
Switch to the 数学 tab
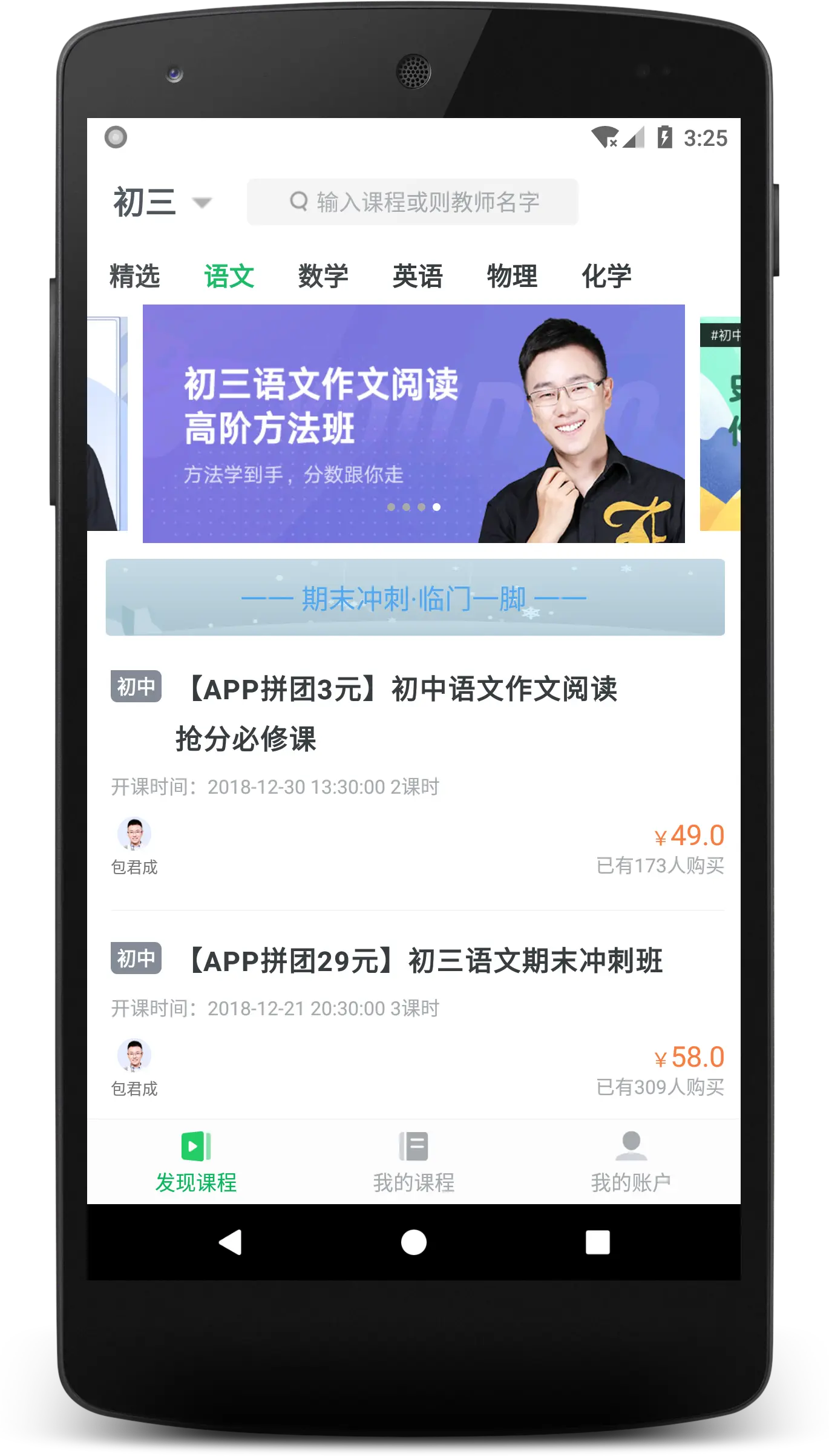[323, 276]
